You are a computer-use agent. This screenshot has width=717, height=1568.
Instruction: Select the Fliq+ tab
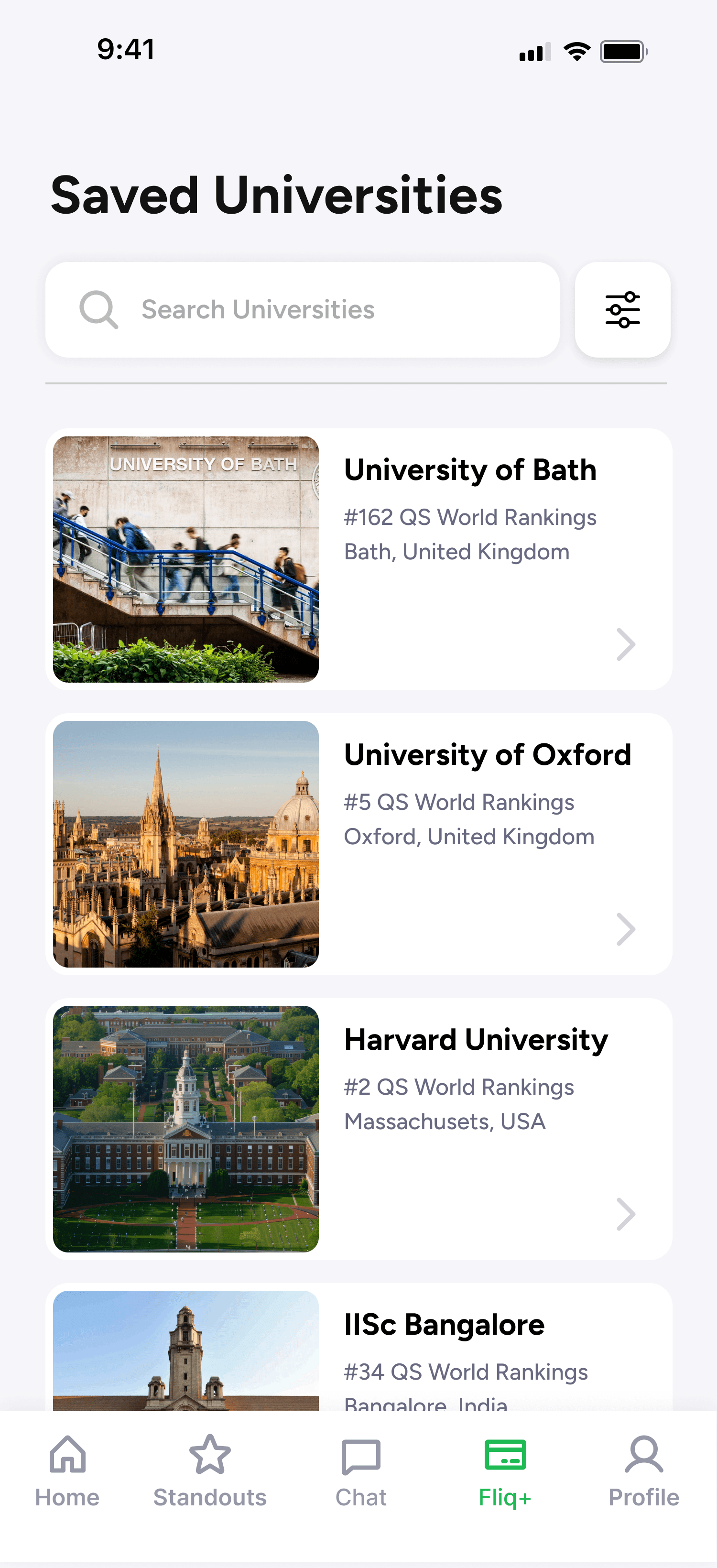(x=505, y=1470)
